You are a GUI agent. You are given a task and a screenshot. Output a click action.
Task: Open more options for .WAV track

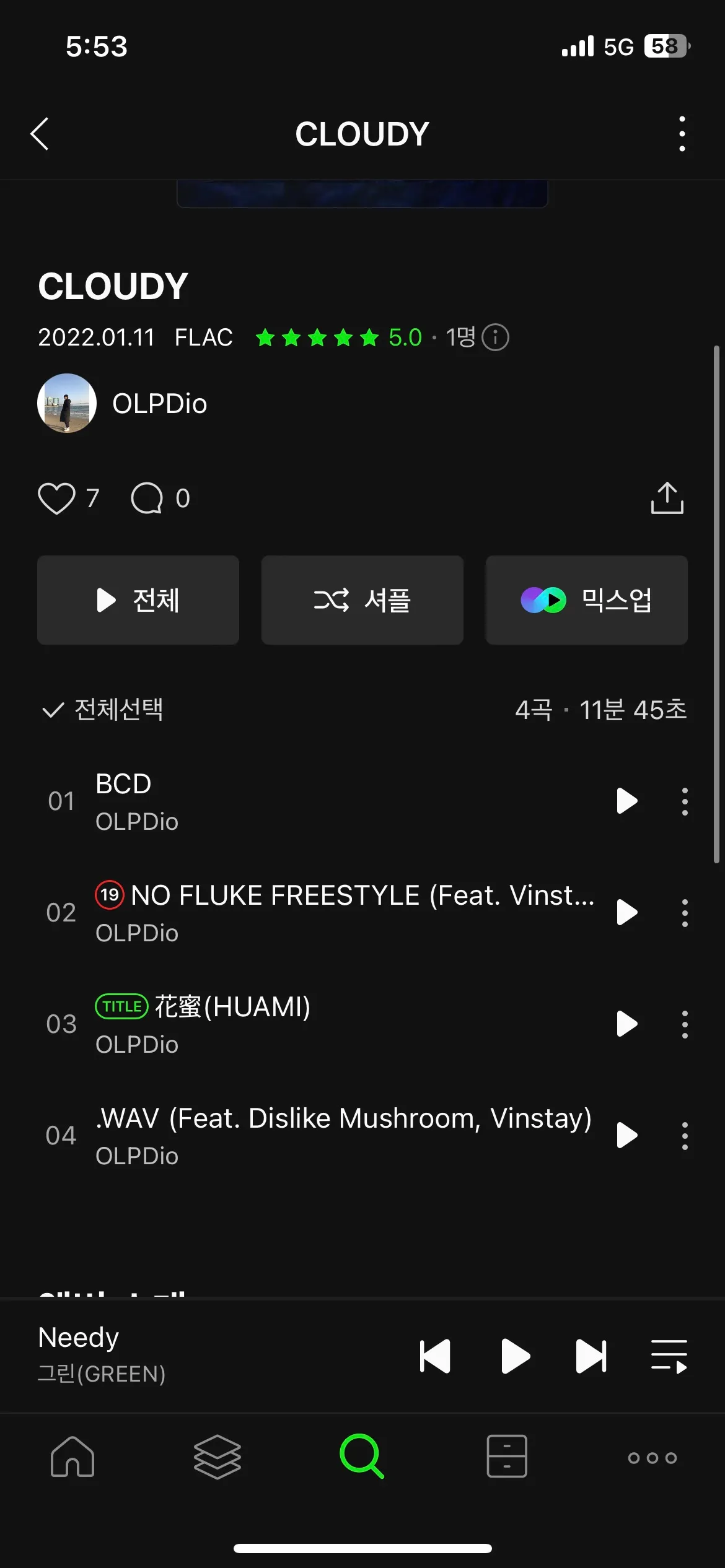click(684, 1136)
